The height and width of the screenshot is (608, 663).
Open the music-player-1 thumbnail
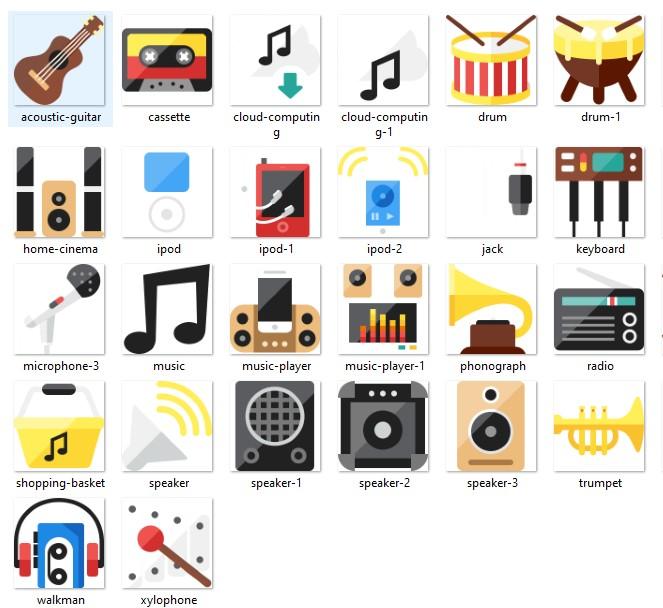point(384,309)
